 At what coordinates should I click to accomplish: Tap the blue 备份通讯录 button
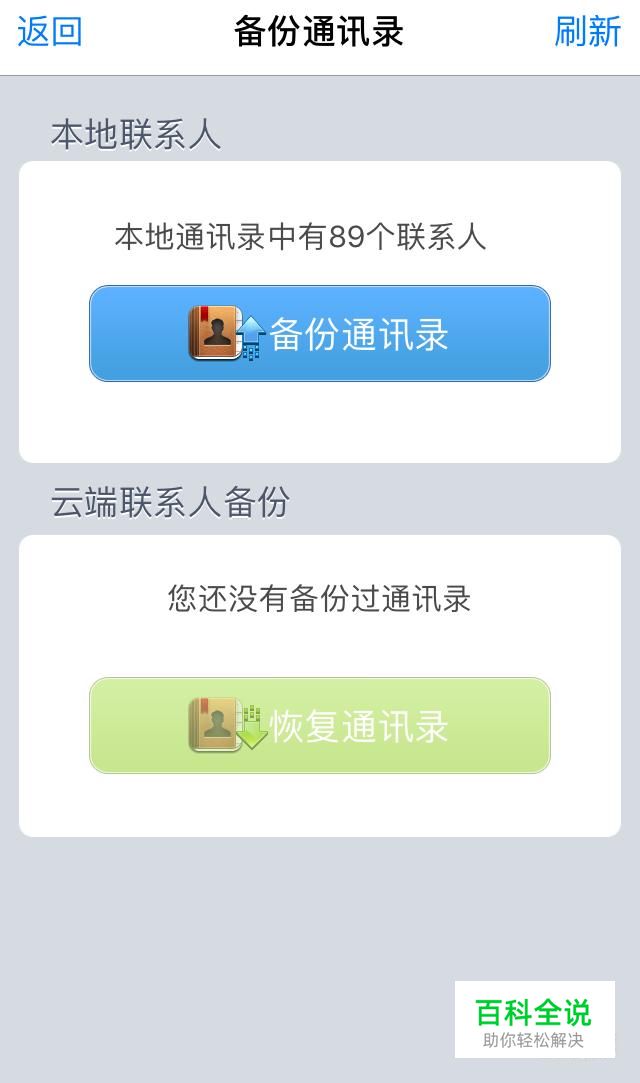(x=320, y=334)
